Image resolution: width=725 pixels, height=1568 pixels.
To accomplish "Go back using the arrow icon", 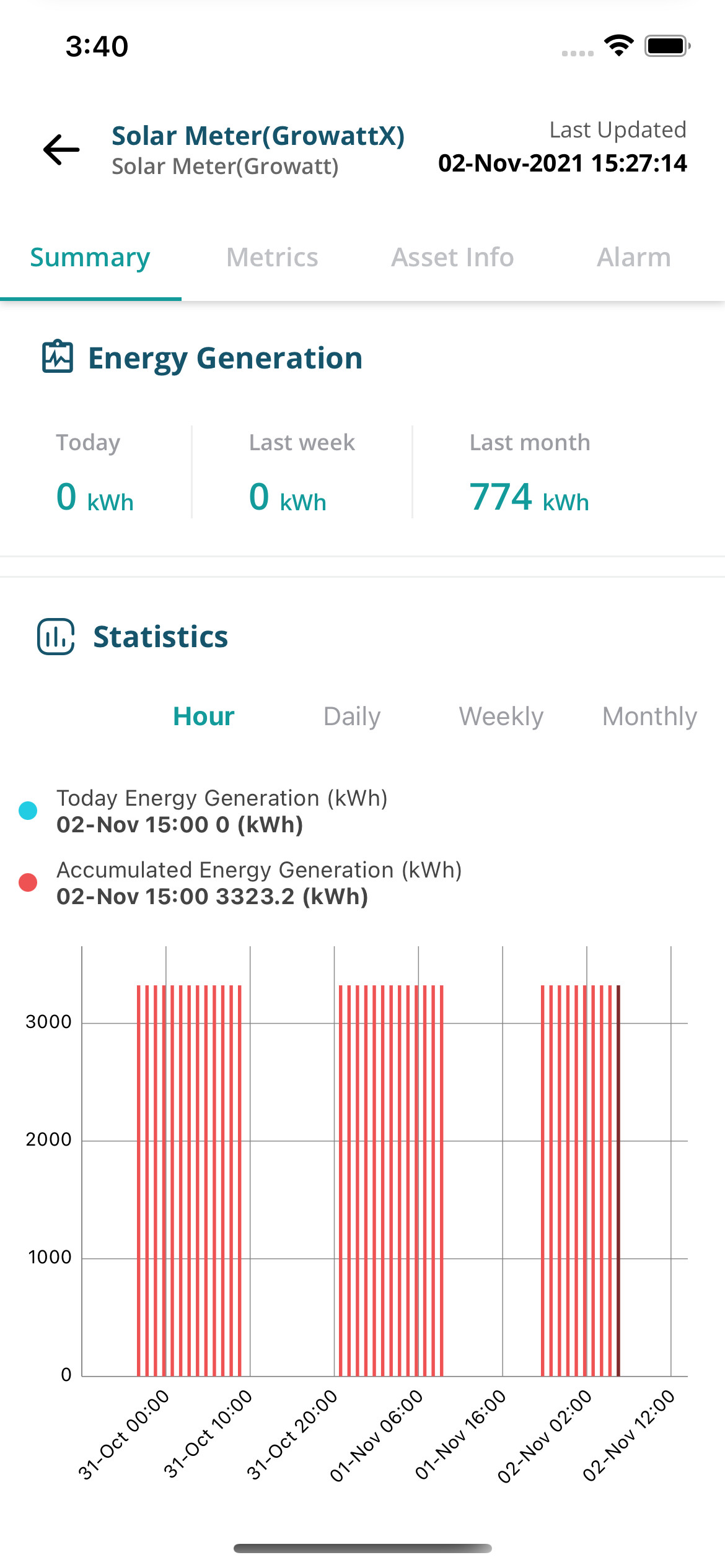I will click(x=61, y=150).
